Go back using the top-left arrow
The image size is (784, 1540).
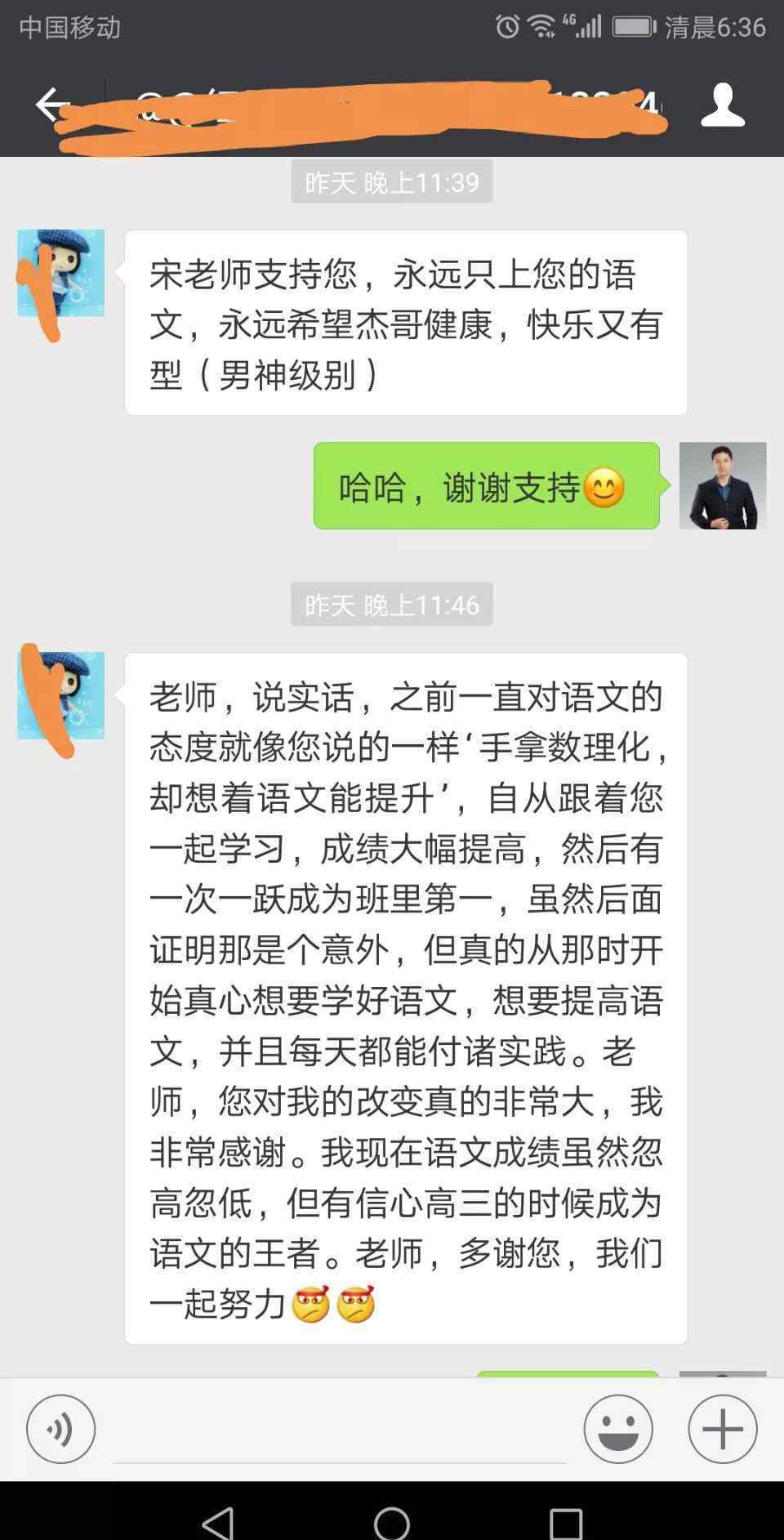(x=51, y=105)
